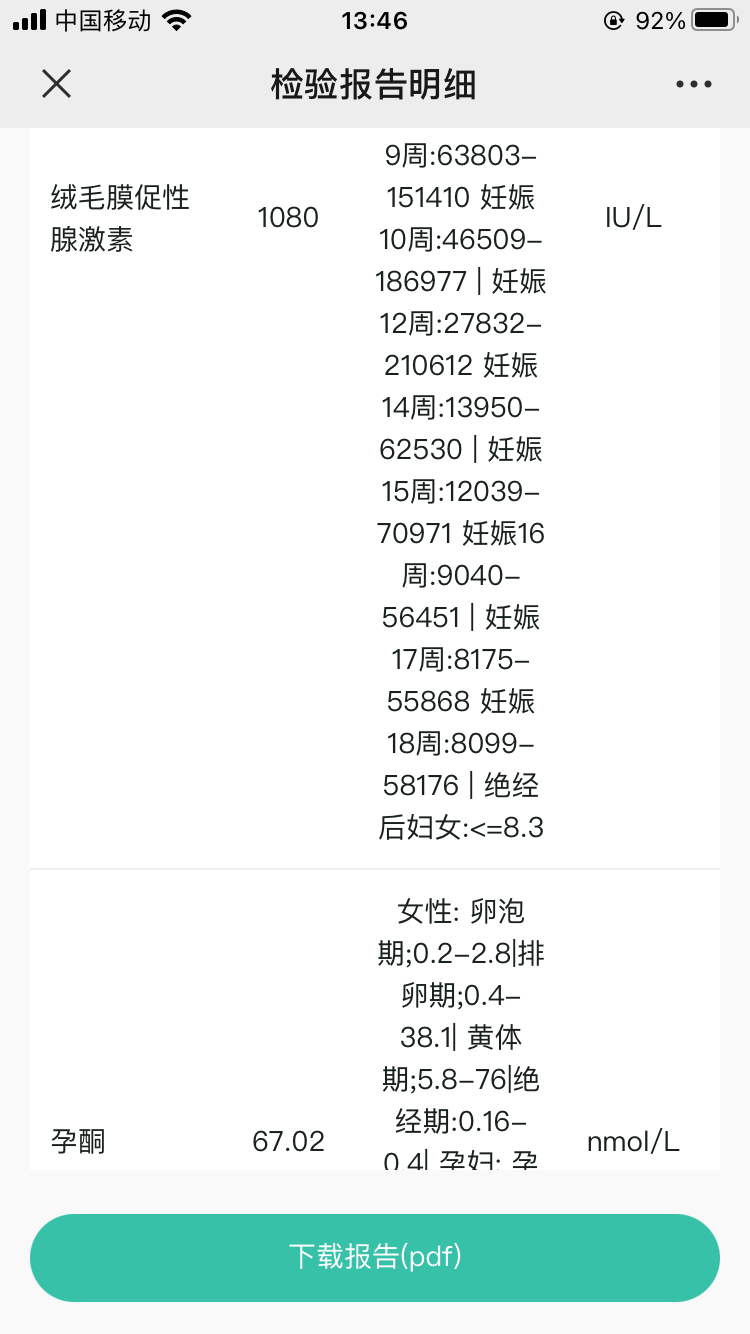Image resolution: width=750 pixels, height=1334 pixels.
Task: Download the report as PDF
Action: [375, 1257]
